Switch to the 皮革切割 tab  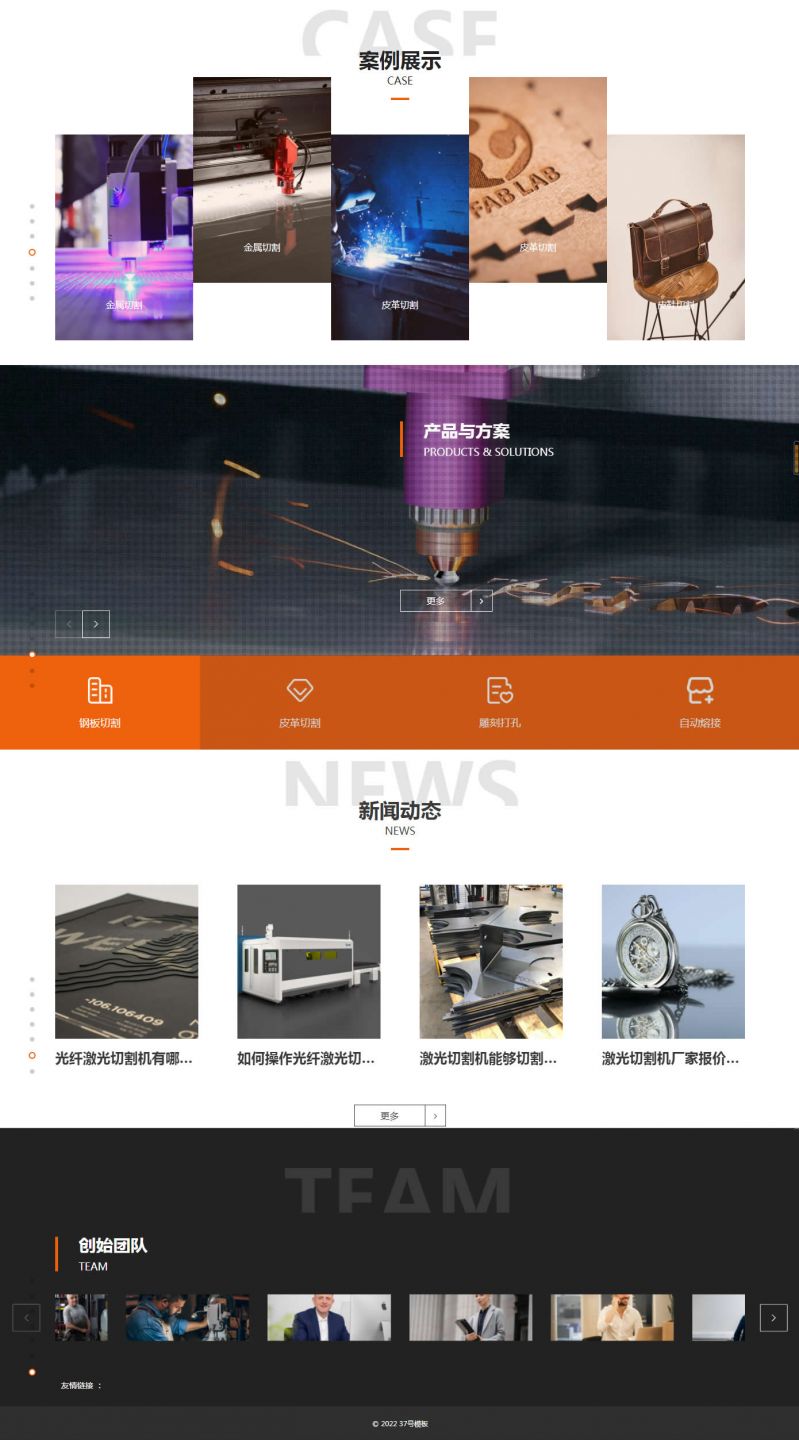[x=299, y=703]
